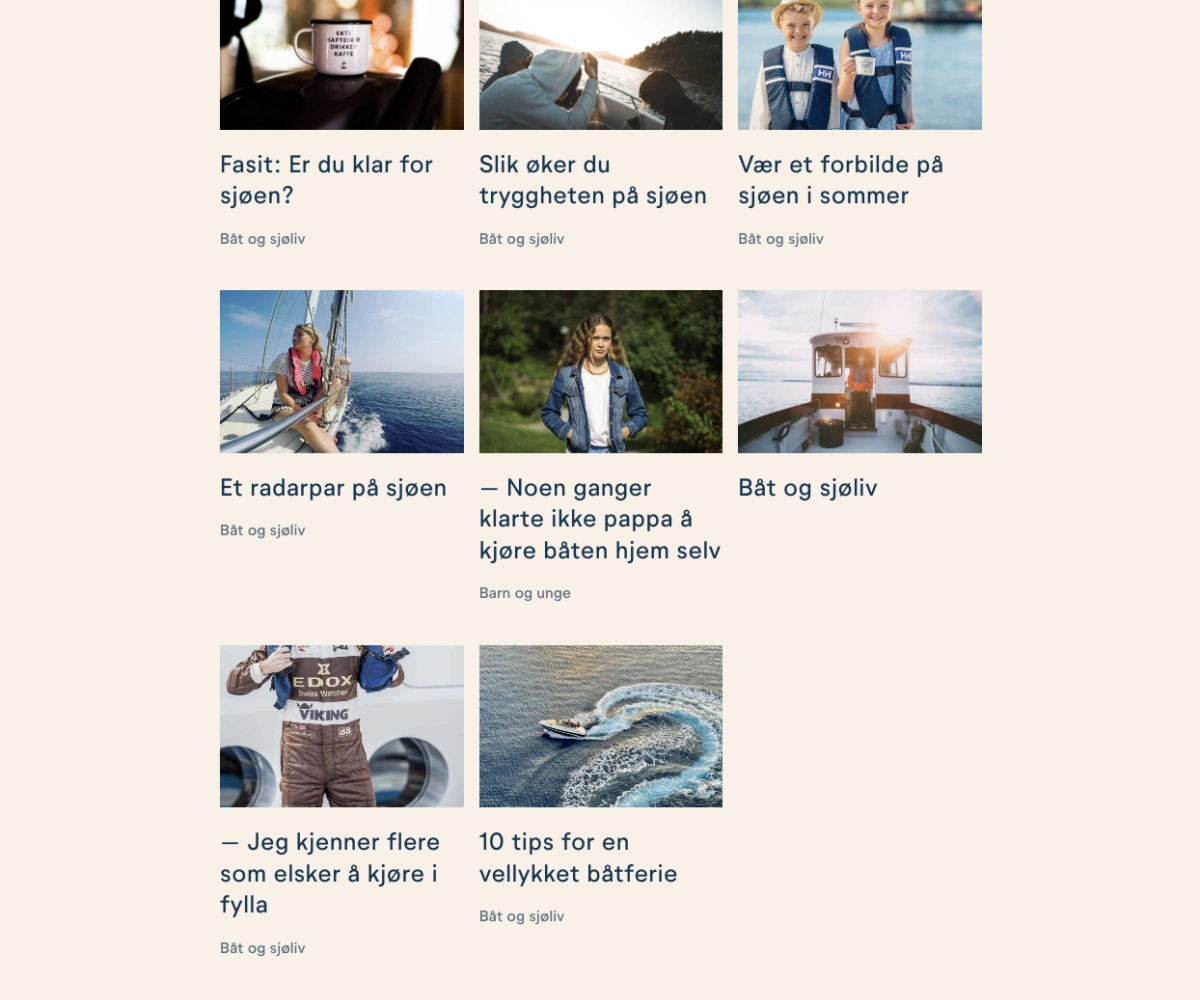Open the 'Vær et forbilde på sjøen' article

840,179
